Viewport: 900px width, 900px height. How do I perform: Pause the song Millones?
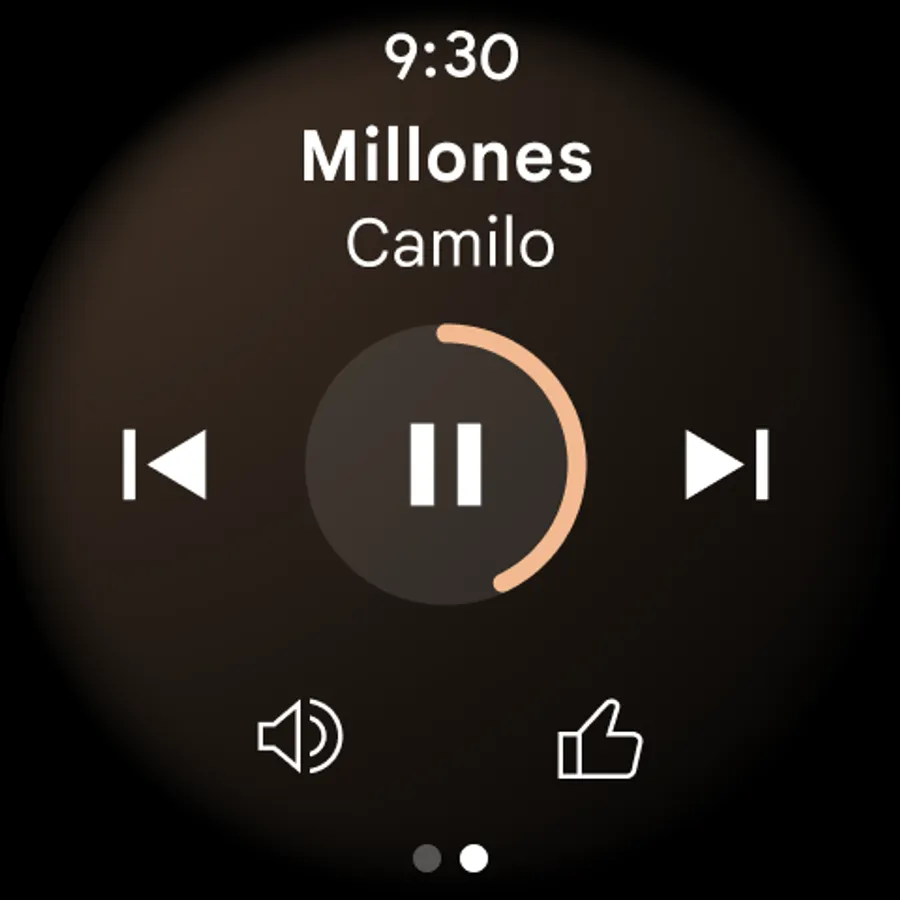tap(445, 464)
